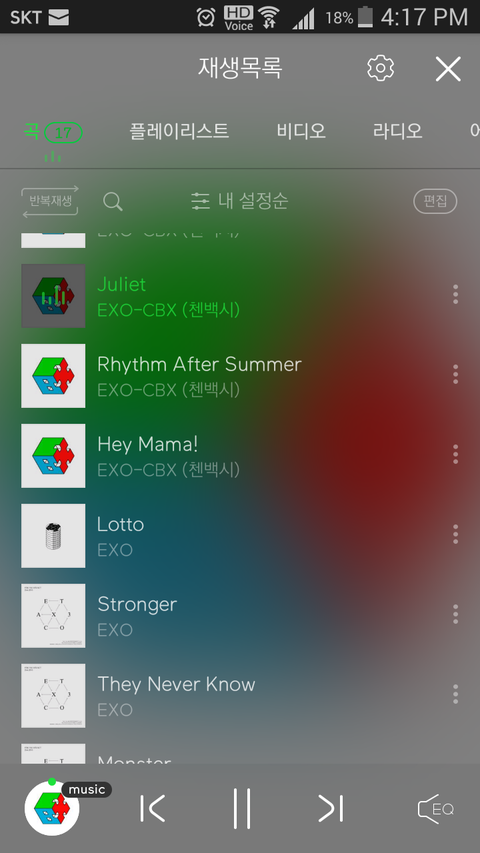Open playlist settings gear icon
The image size is (480, 853).
coord(380,69)
